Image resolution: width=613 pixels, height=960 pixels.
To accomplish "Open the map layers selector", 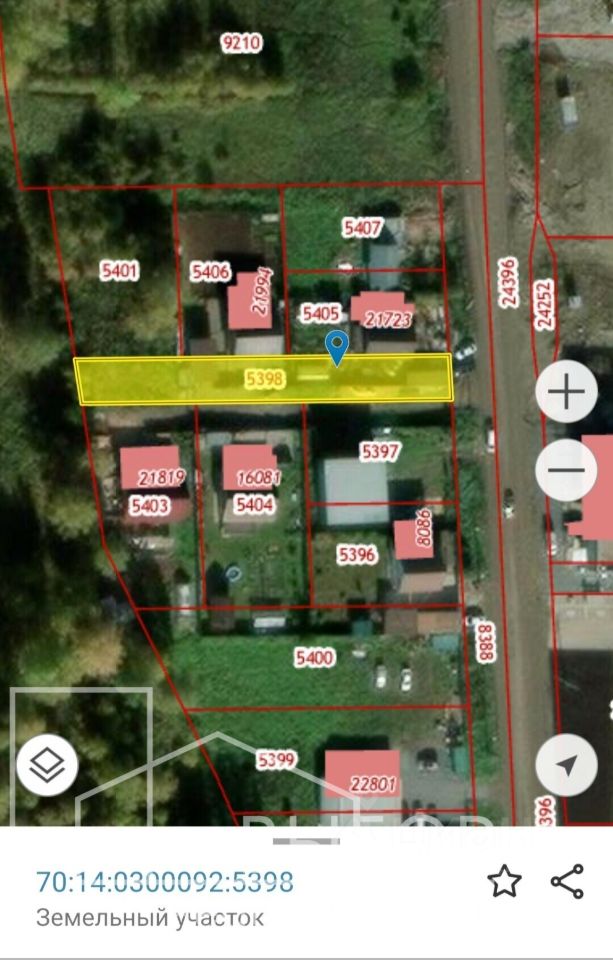I will (x=47, y=767).
